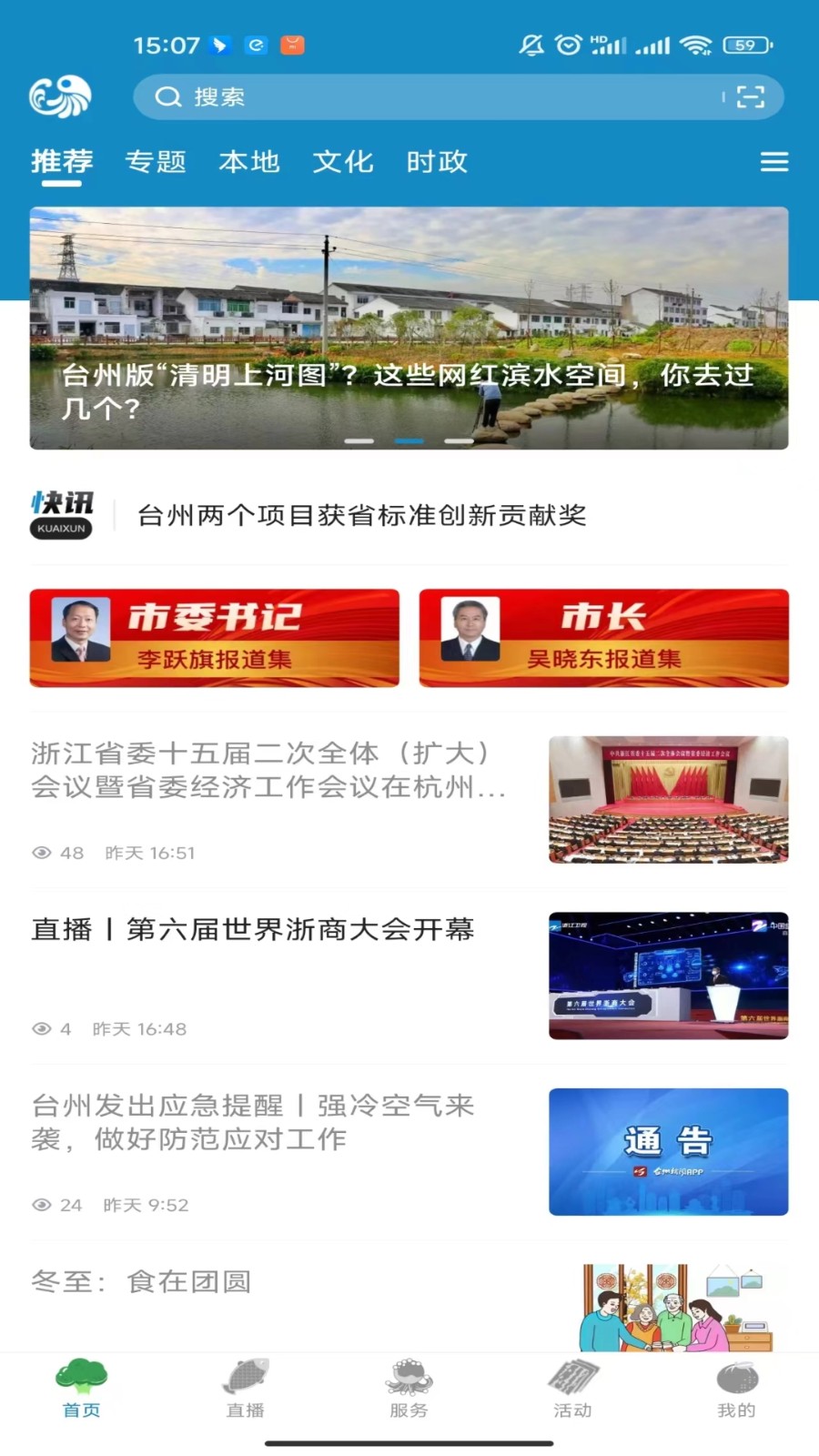Go to the 时政 tab
Viewport: 819px width, 1456px height.
pos(437,162)
